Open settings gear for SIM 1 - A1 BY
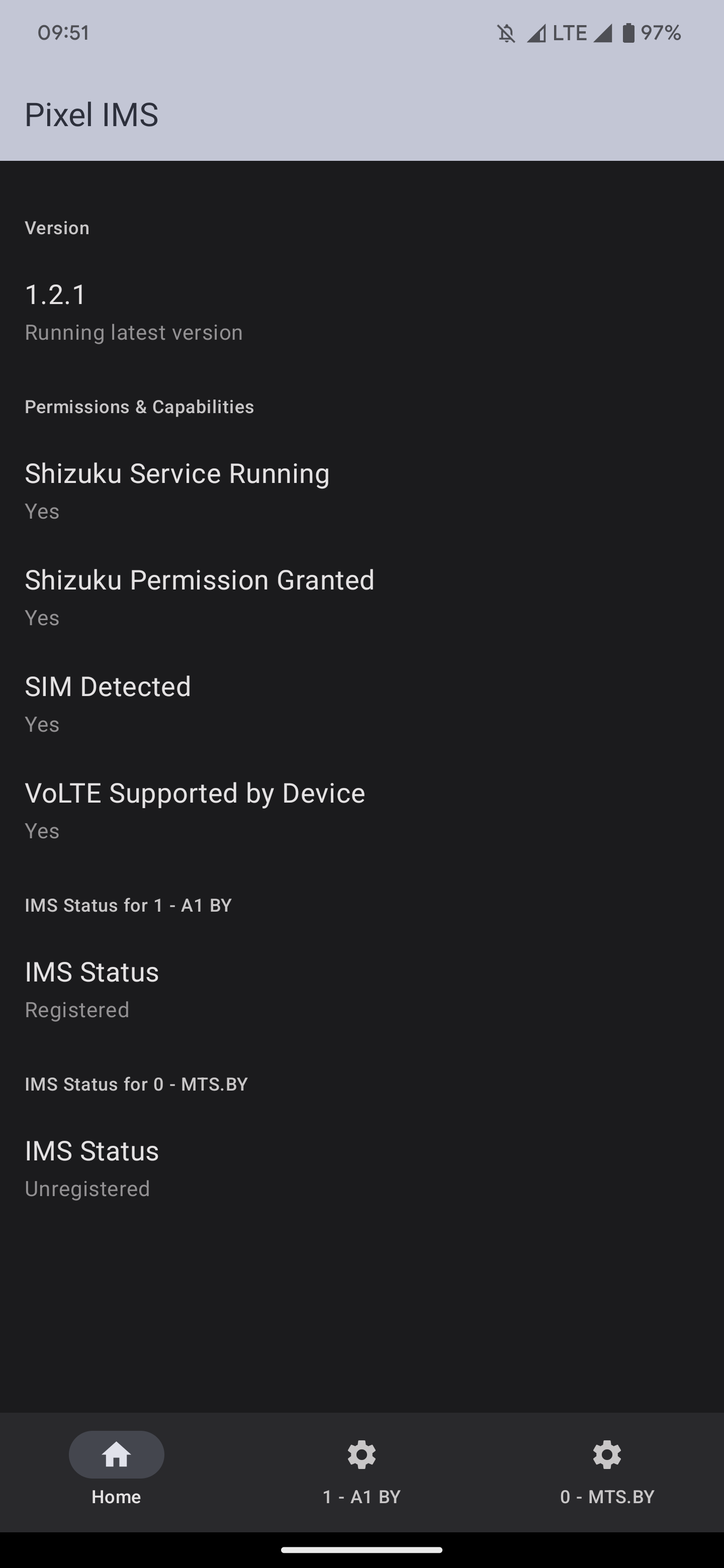The width and height of the screenshot is (724, 1568). point(361,1455)
